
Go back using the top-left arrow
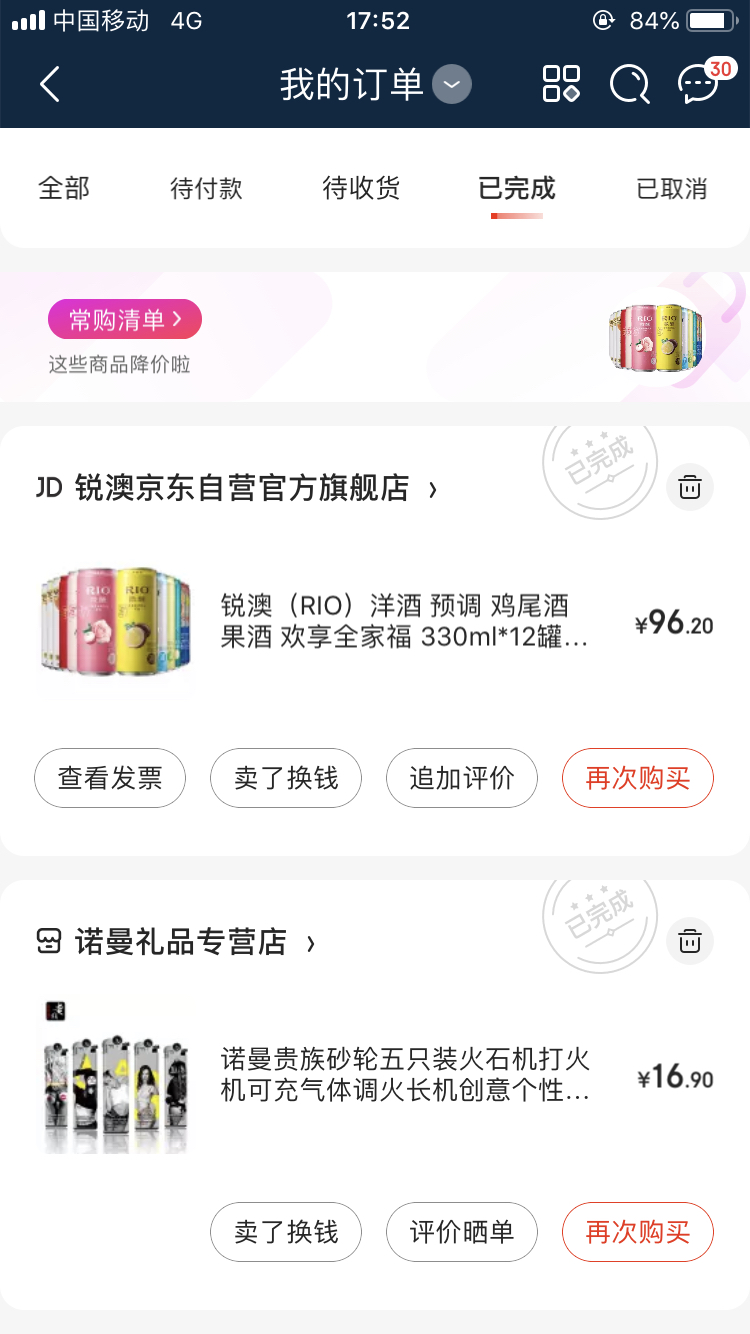click(50, 84)
